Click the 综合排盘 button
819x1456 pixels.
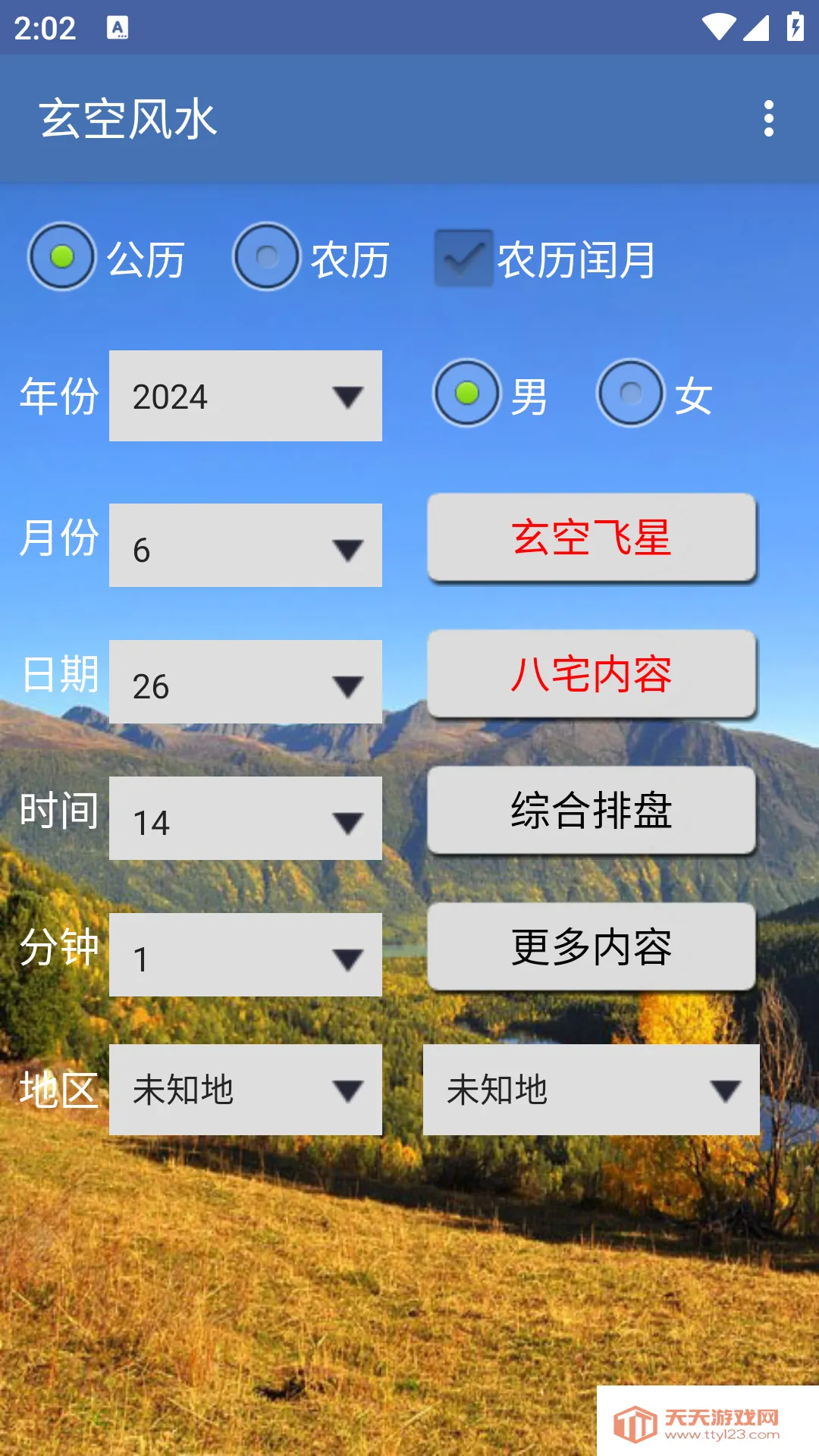coord(591,810)
